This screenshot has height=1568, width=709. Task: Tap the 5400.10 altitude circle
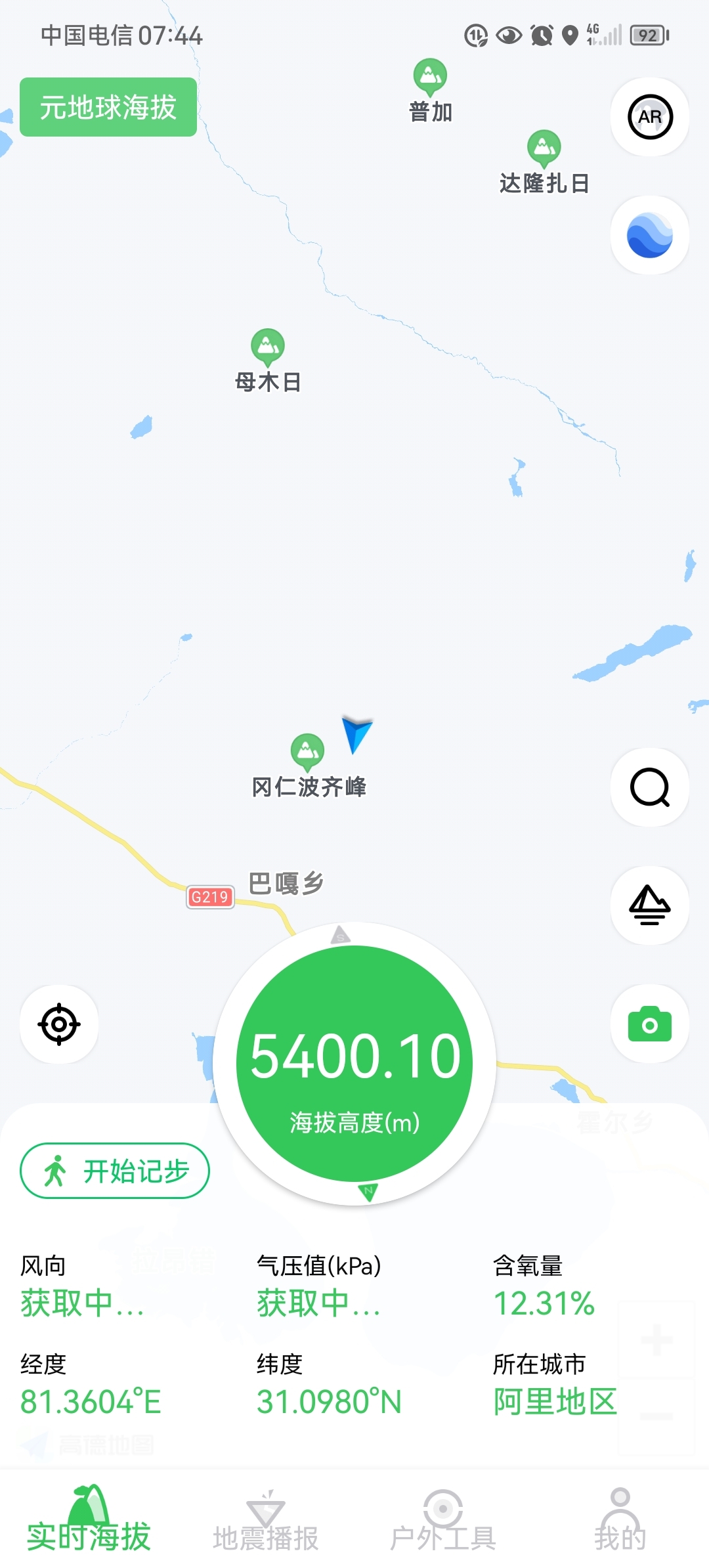pos(354,1064)
